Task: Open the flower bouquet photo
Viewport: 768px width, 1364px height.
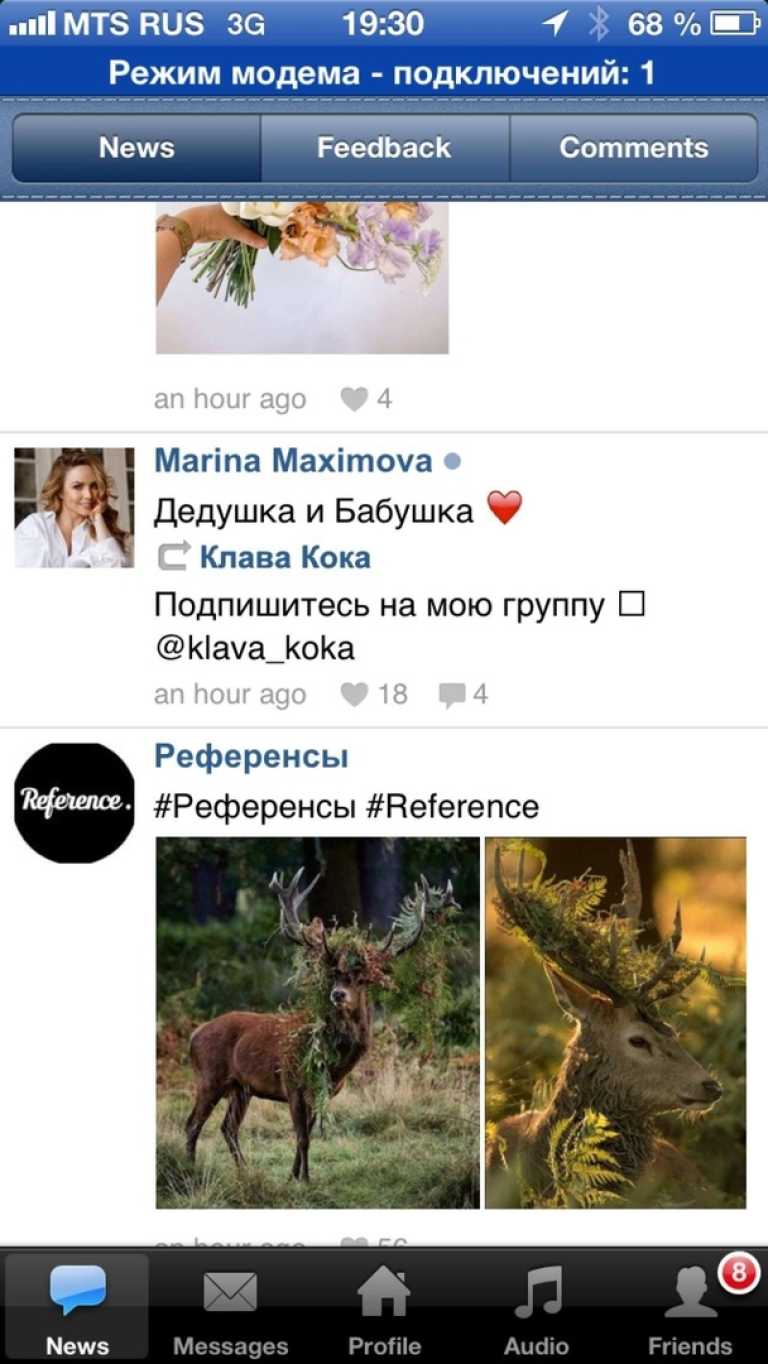Action: (x=301, y=277)
